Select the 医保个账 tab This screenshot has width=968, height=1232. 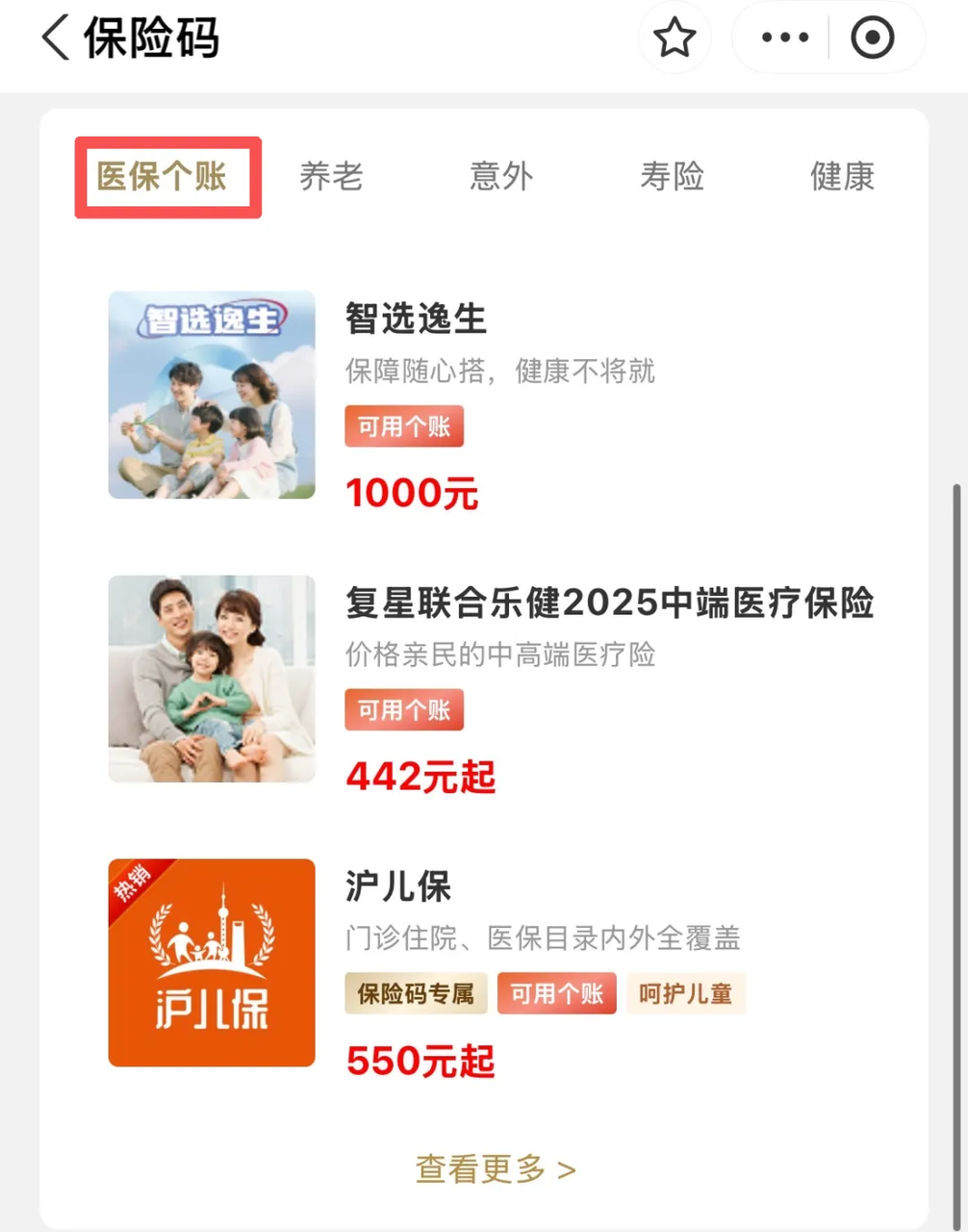coord(163,177)
